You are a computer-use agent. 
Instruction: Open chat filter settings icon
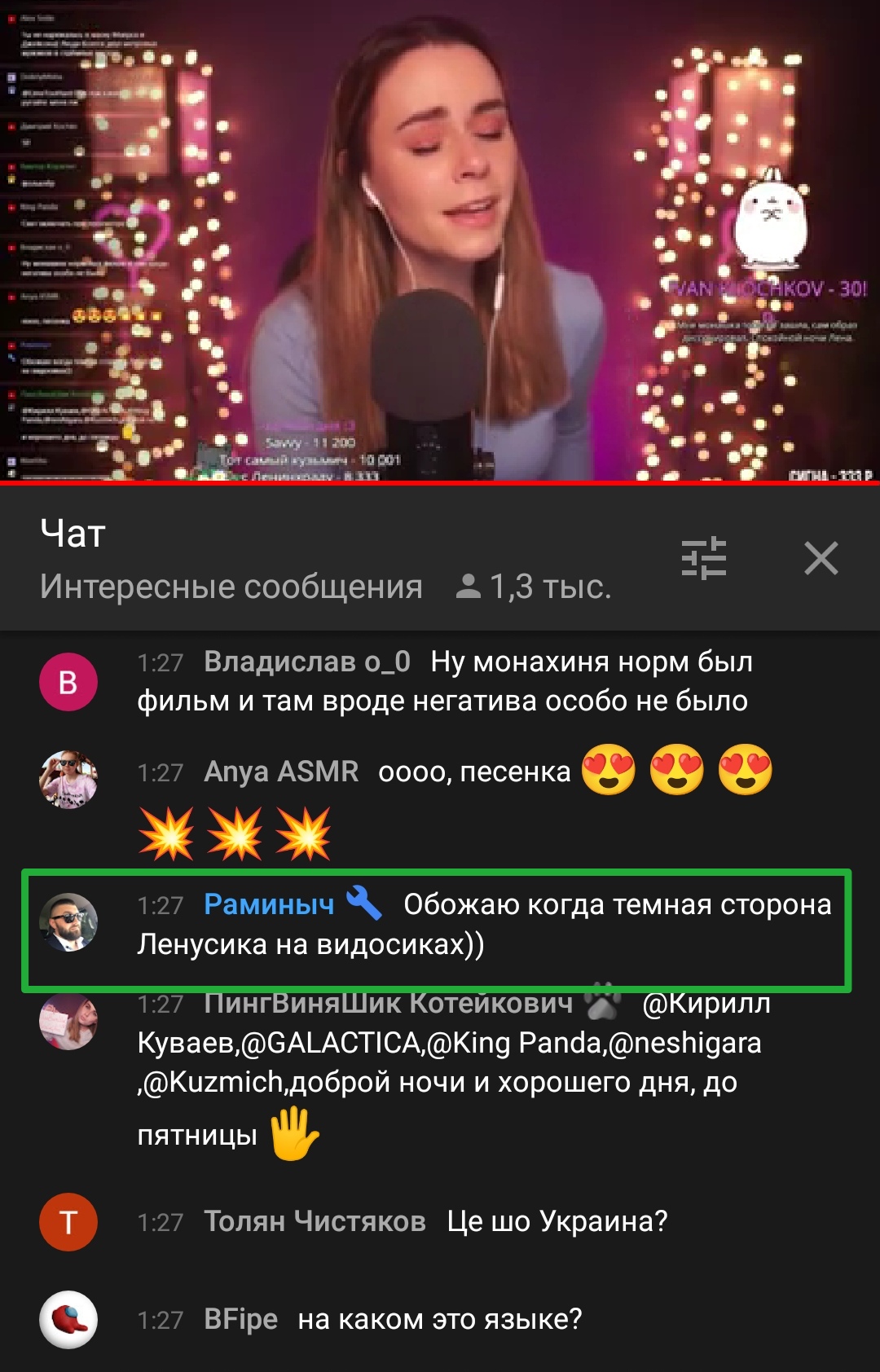point(704,558)
